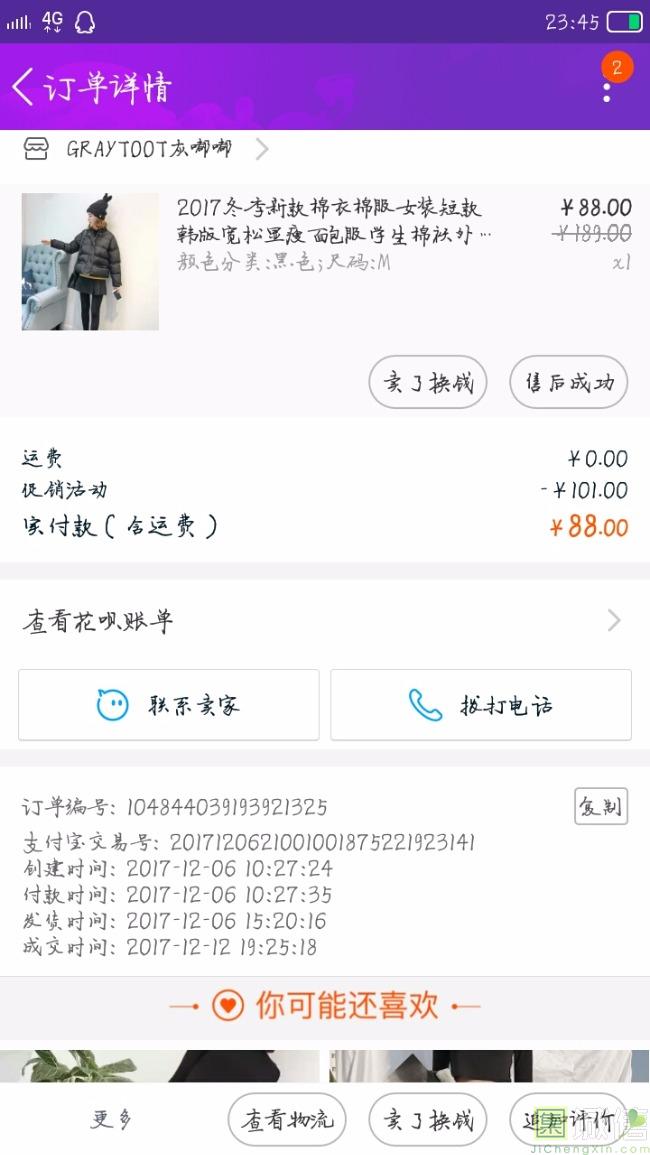Go back from 订单详情
The width and height of the screenshot is (650, 1155).
pyautogui.click(x=24, y=87)
